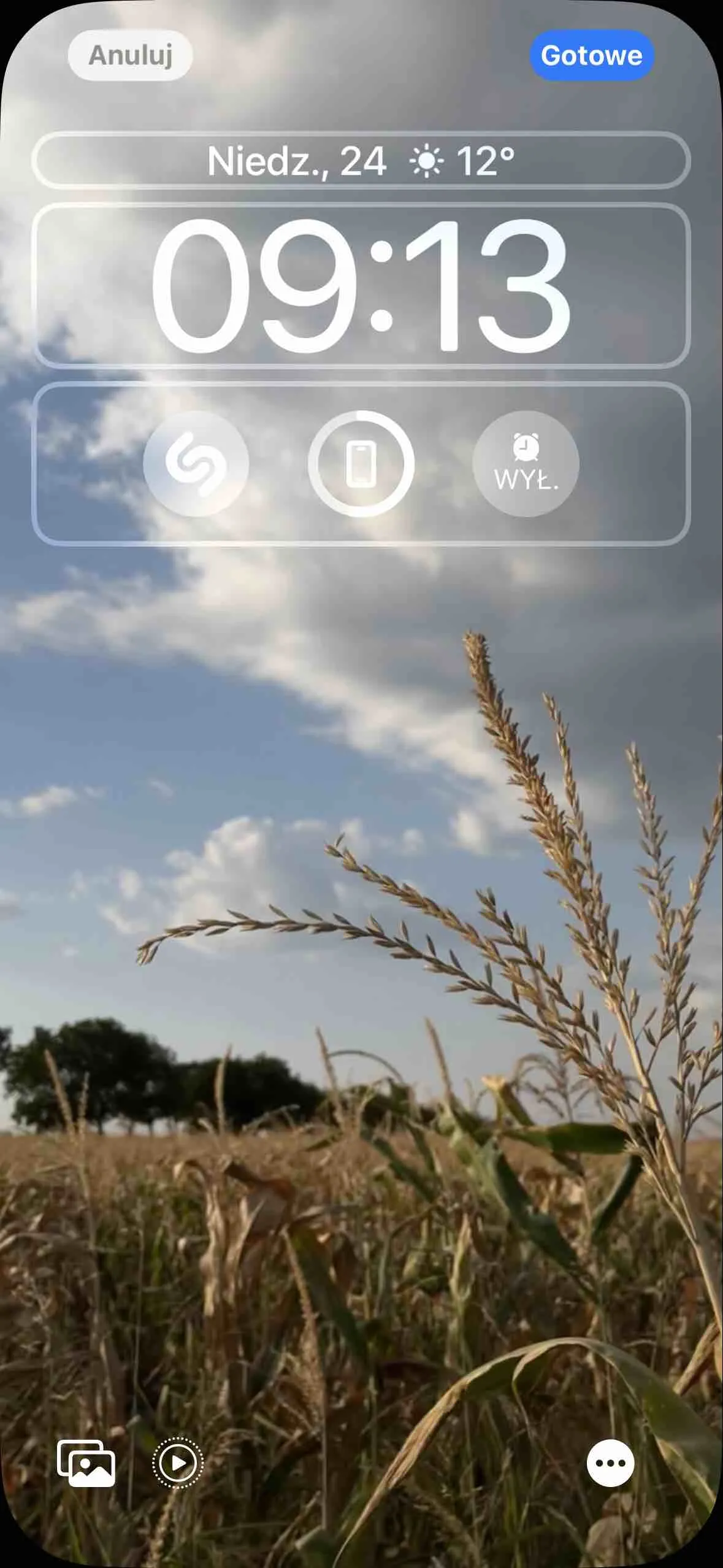Confirm changes with Gotowe
The image size is (723, 1568).
[x=591, y=55]
